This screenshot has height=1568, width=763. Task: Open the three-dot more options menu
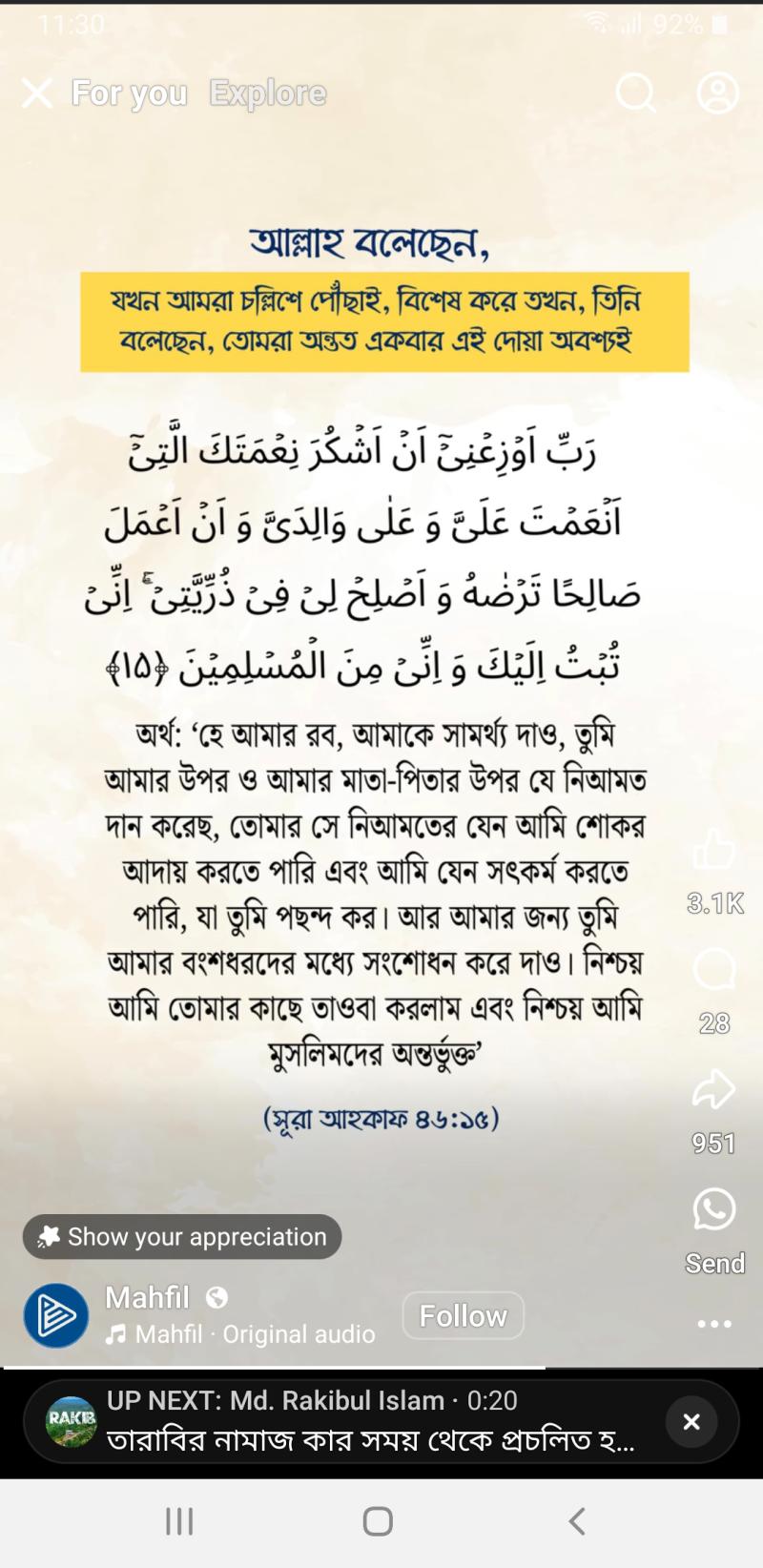coord(714,1324)
